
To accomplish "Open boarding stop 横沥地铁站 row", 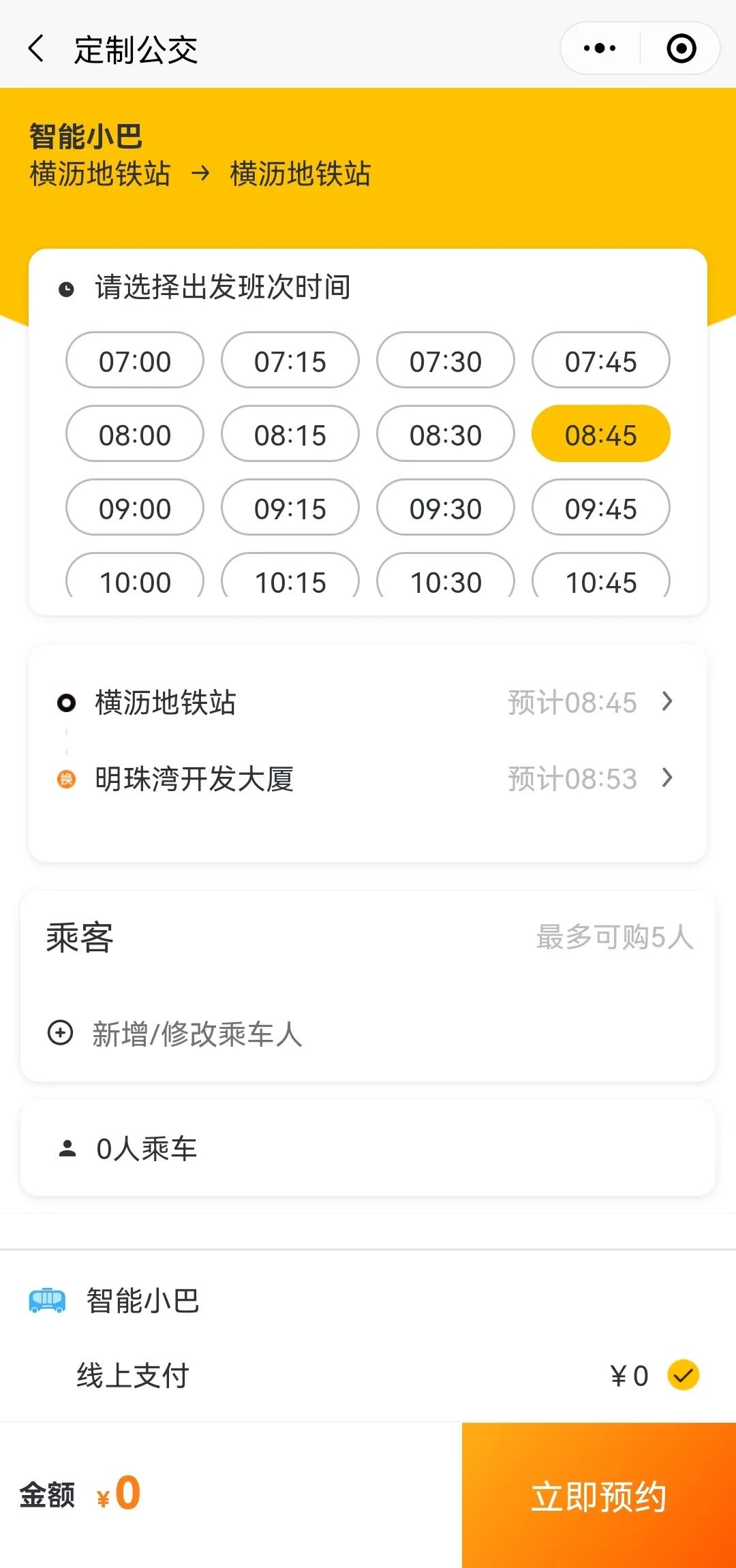I will (x=368, y=702).
